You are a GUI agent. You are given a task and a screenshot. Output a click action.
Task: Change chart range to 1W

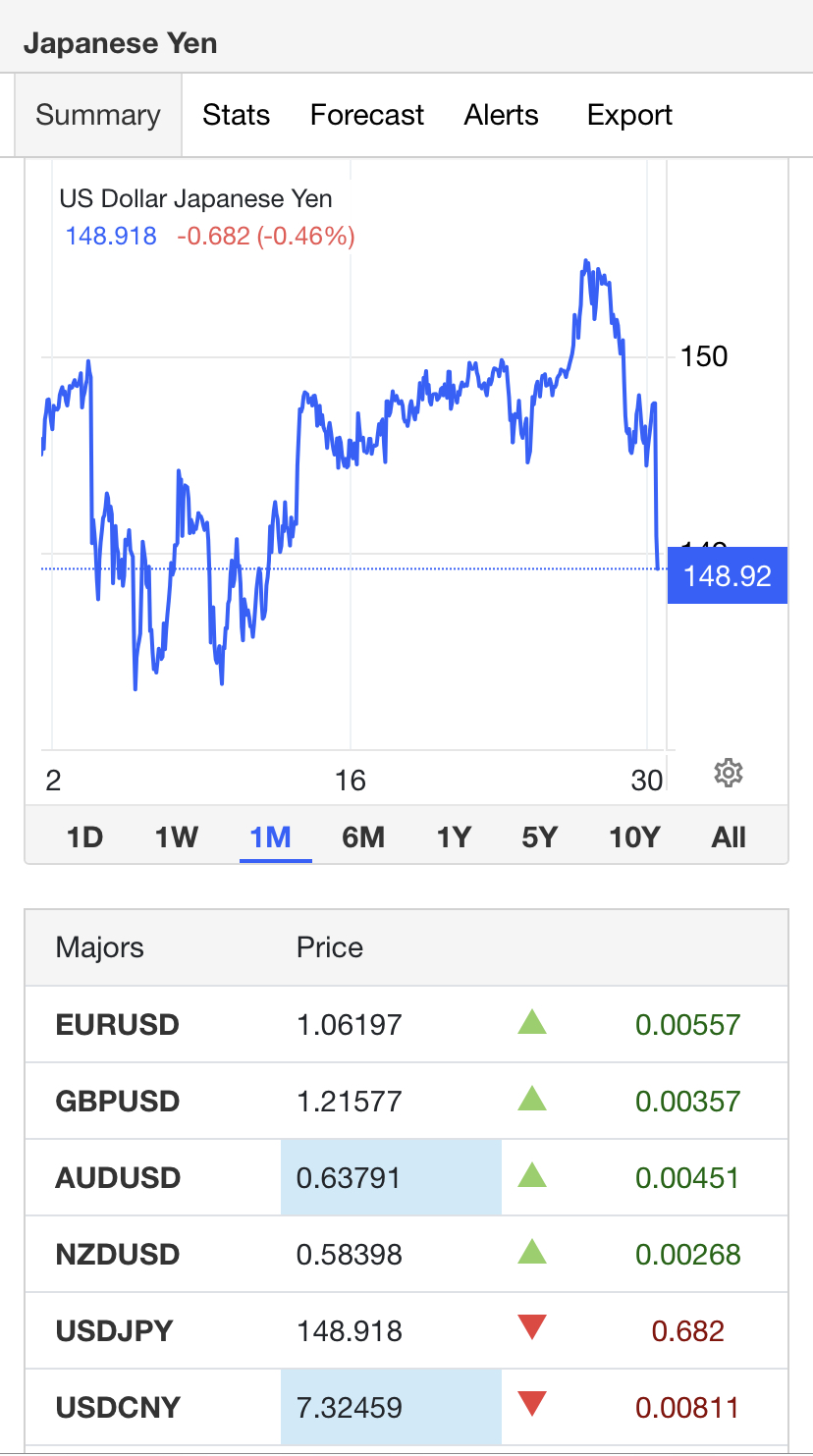[x=177, y=837]
